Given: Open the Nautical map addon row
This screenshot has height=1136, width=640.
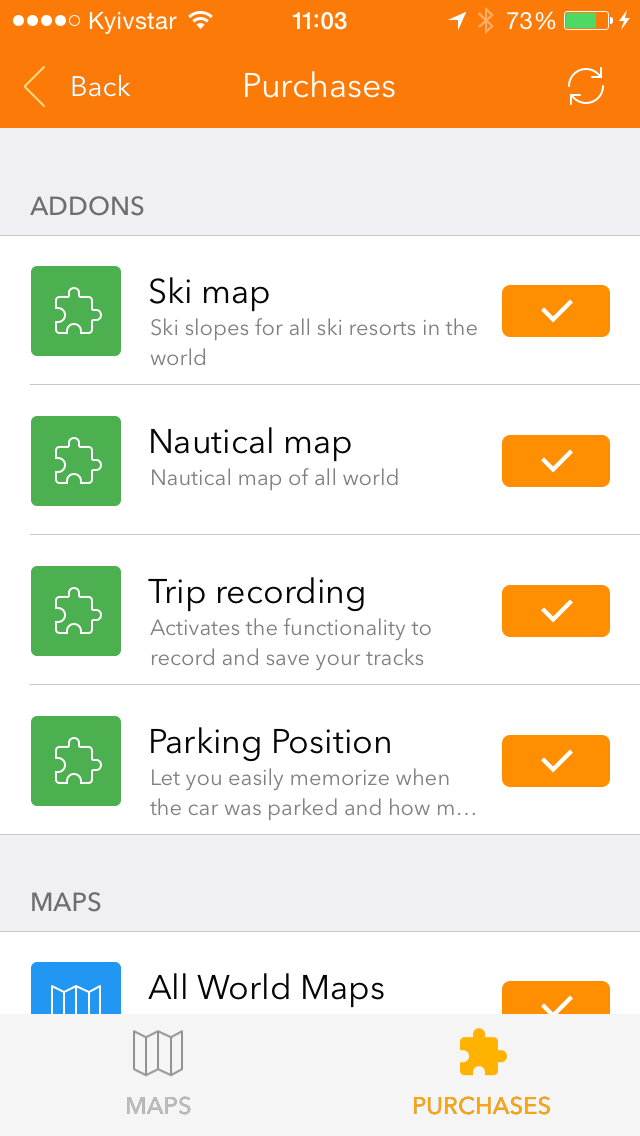Looking at the screenshot, I should click(300, 460).
